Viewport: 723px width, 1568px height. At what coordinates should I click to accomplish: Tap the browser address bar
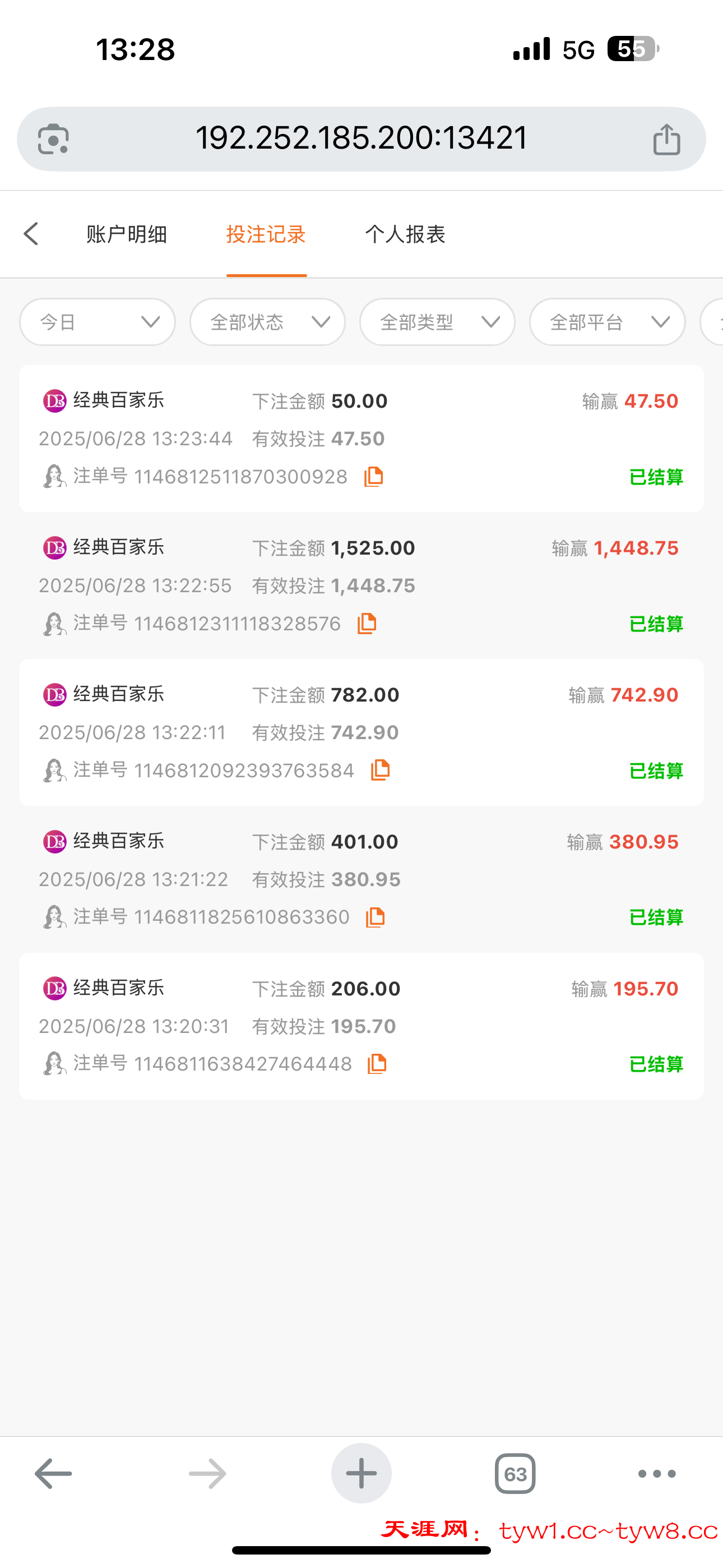pos(361,138)
